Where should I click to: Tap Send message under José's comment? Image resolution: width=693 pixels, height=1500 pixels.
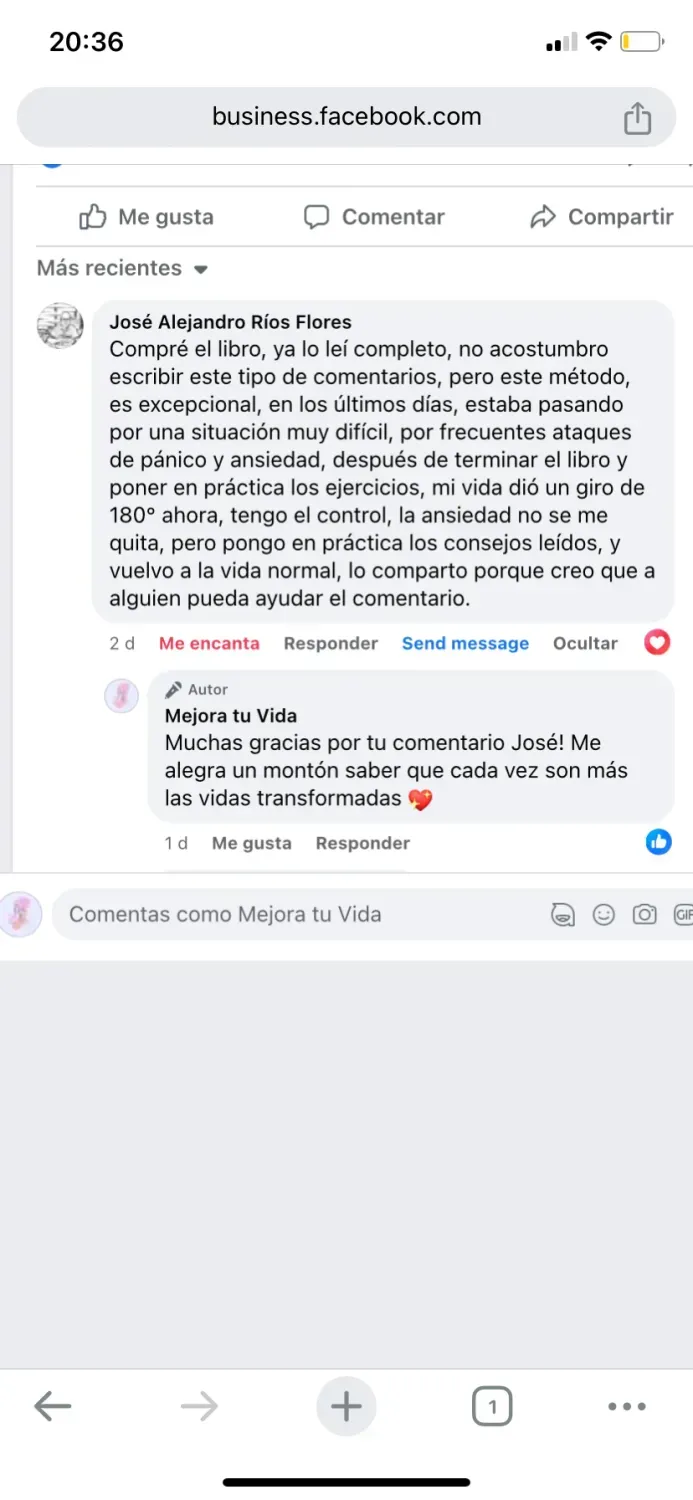pos(465,643)
